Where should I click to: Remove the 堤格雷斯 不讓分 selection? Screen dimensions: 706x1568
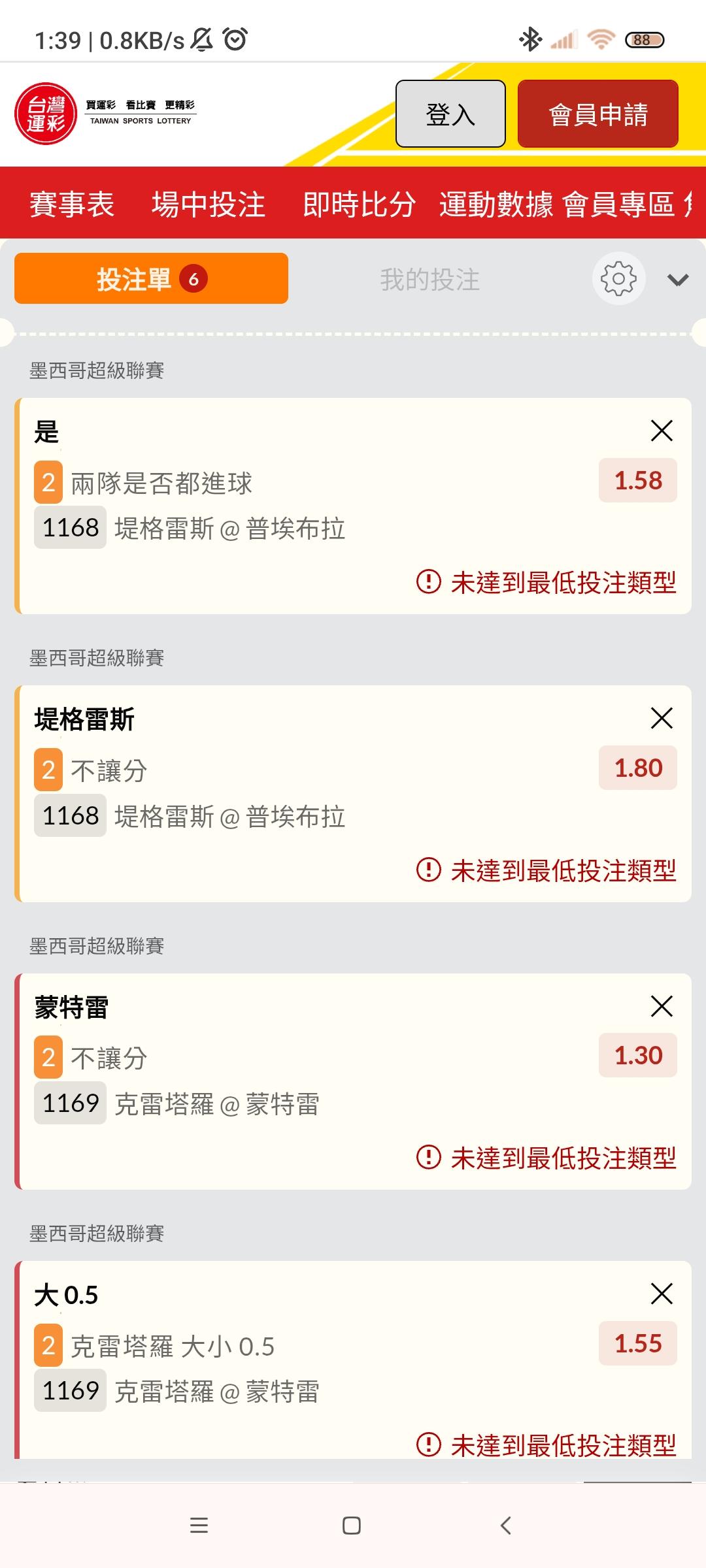point(662,718)
